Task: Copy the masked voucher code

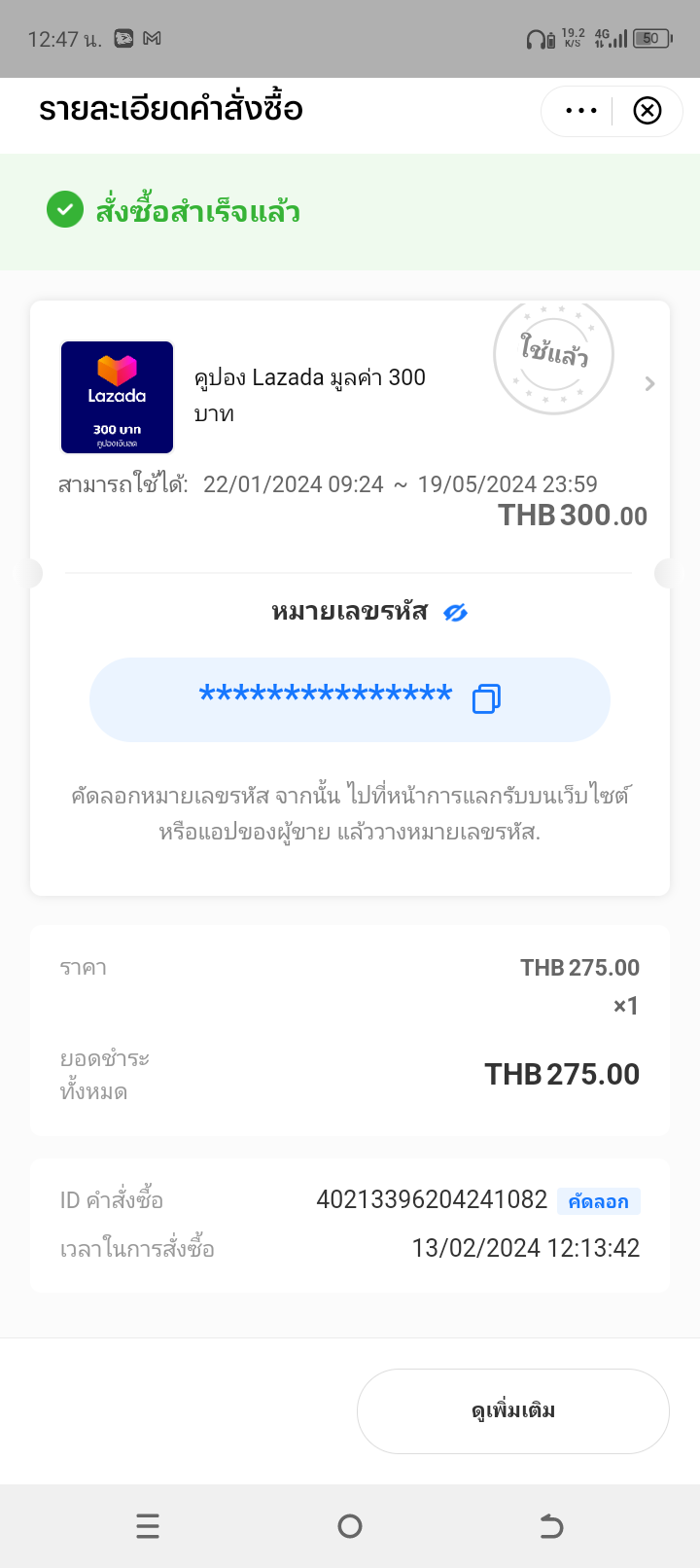Action: (x=486, y=698)
